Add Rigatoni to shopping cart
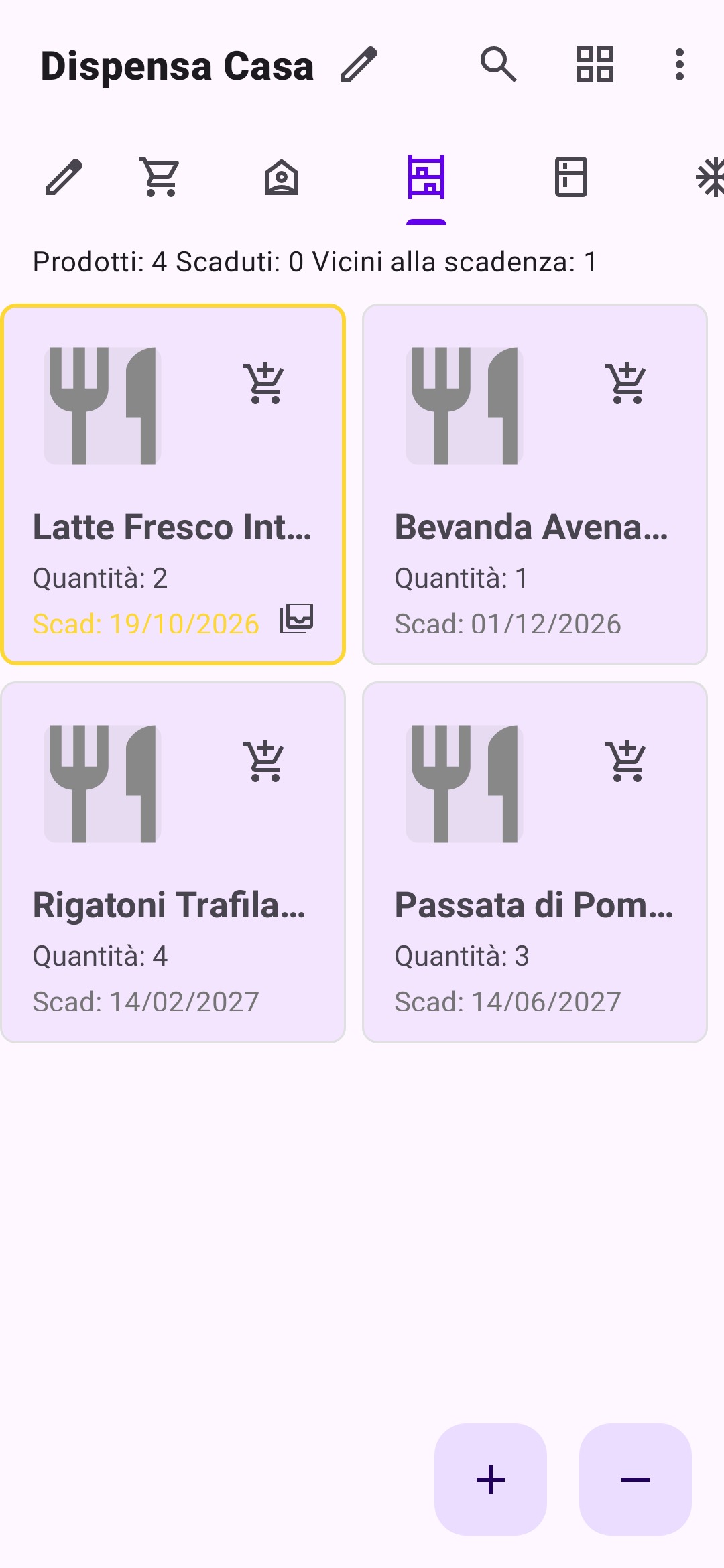The width and height of the screenshot is (724, 1568). click(264, 761)
